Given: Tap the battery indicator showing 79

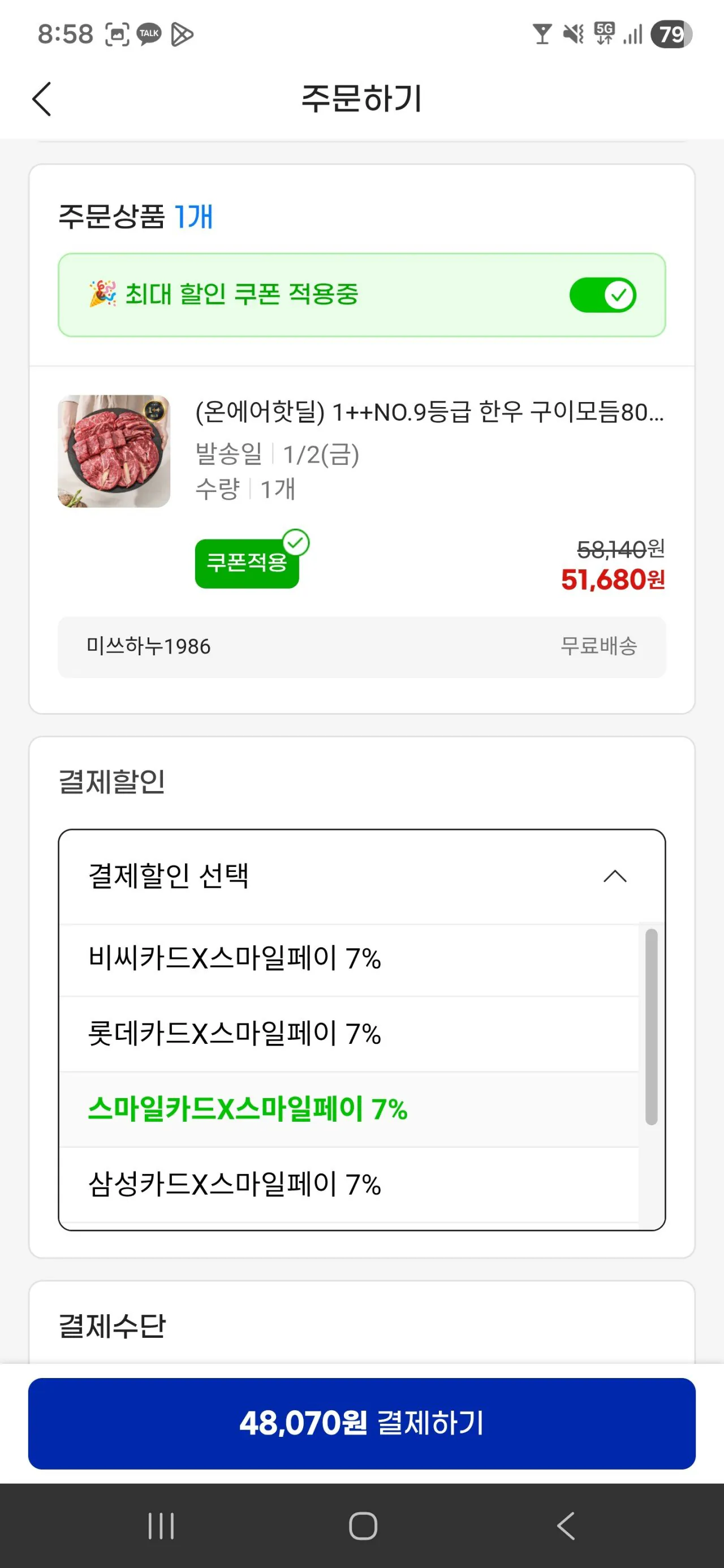Looking at the screenshot, I should click(x=668, y=34).
